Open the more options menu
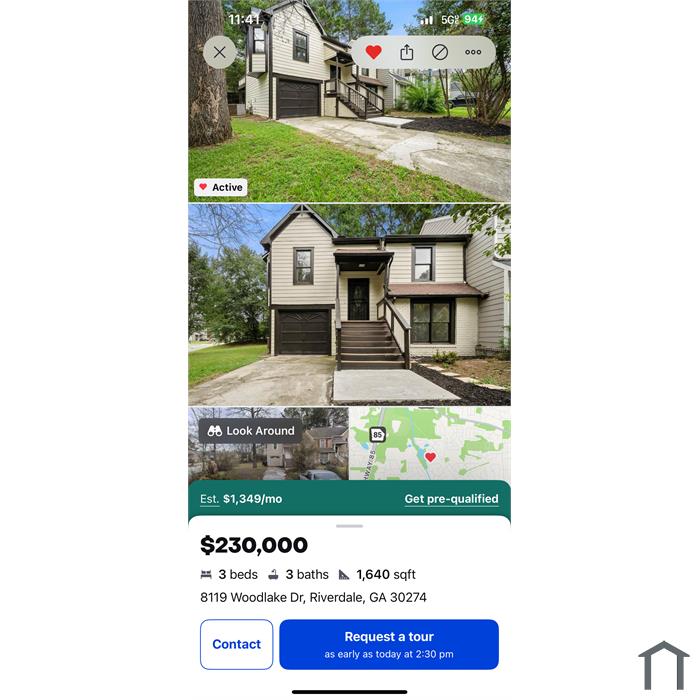Image resolution: width=700 pixels, height=700 pixels. point(473,52)
